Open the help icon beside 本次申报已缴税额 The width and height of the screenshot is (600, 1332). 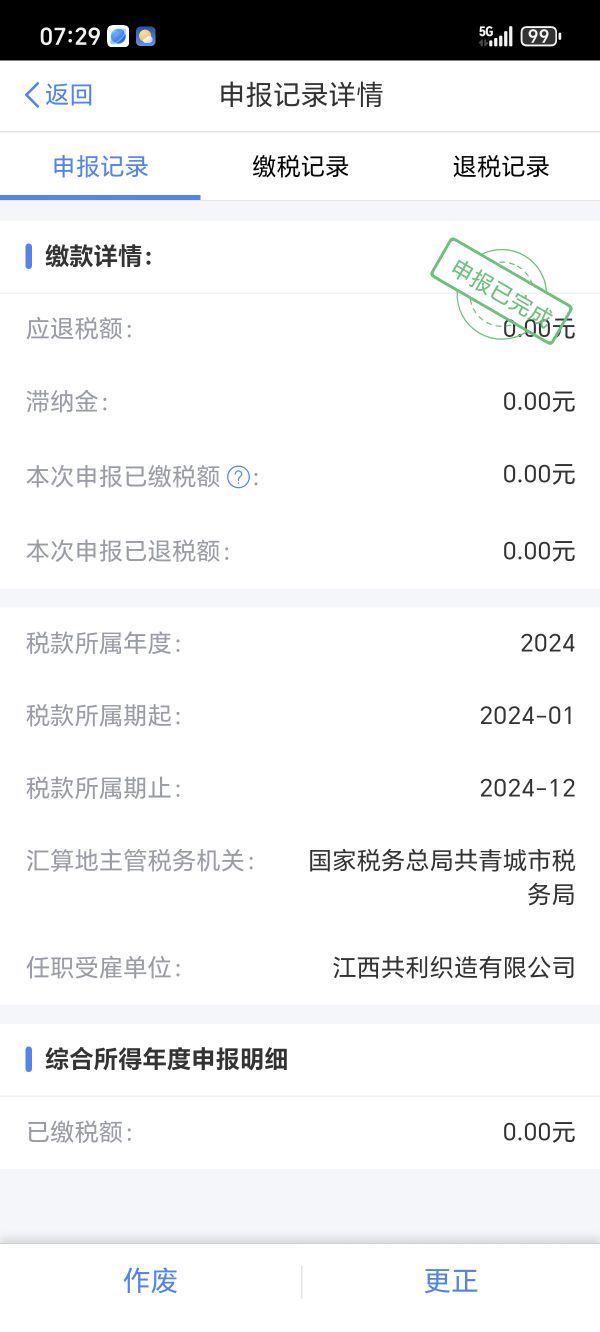(238, 477)
